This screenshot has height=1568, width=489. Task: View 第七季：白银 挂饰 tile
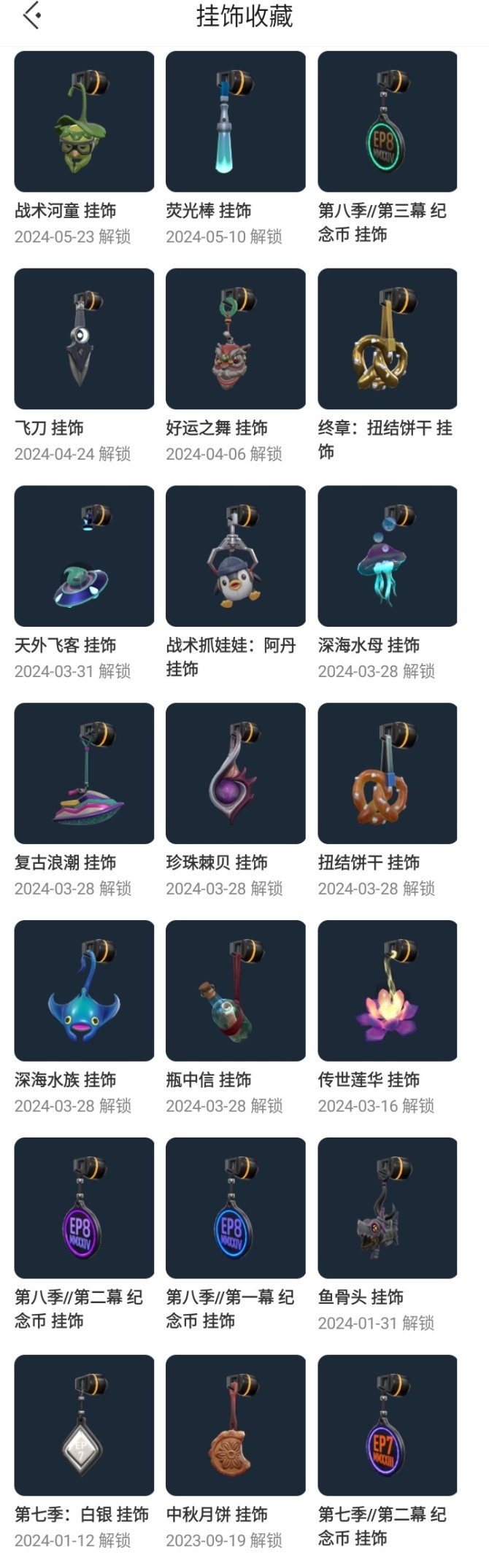point(84,1426)
